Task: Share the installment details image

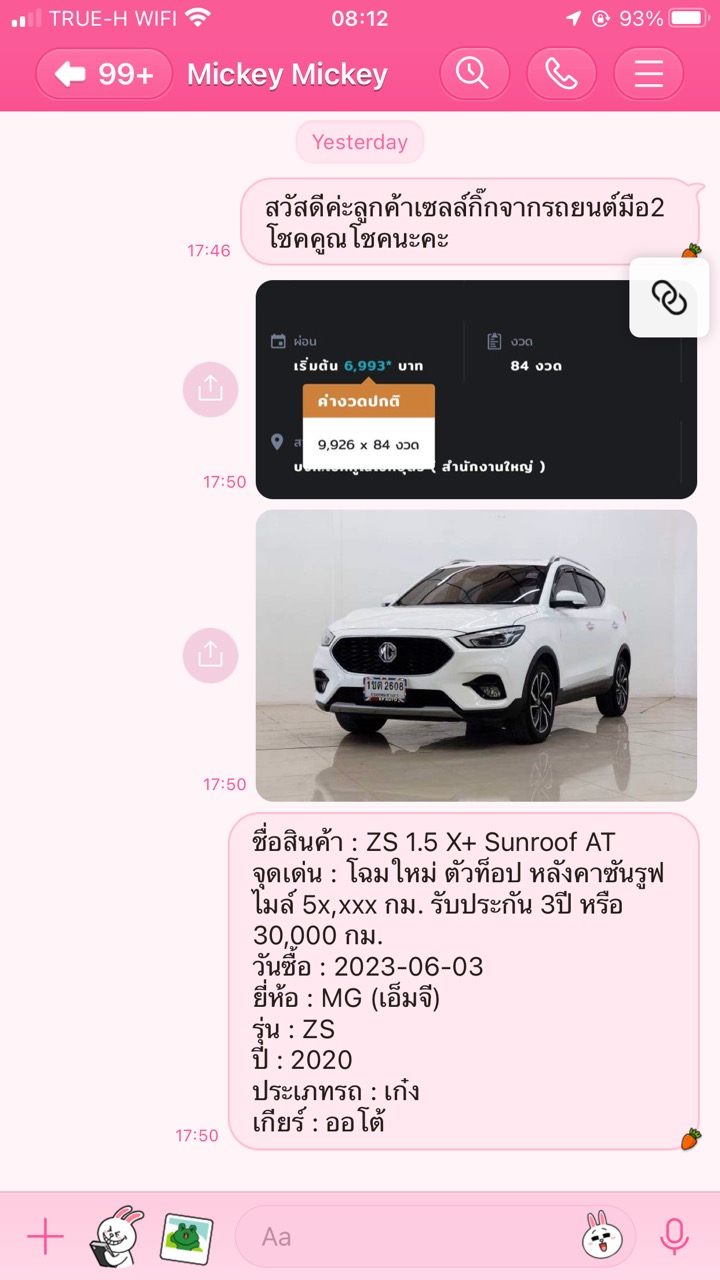Action: [210, 389]
